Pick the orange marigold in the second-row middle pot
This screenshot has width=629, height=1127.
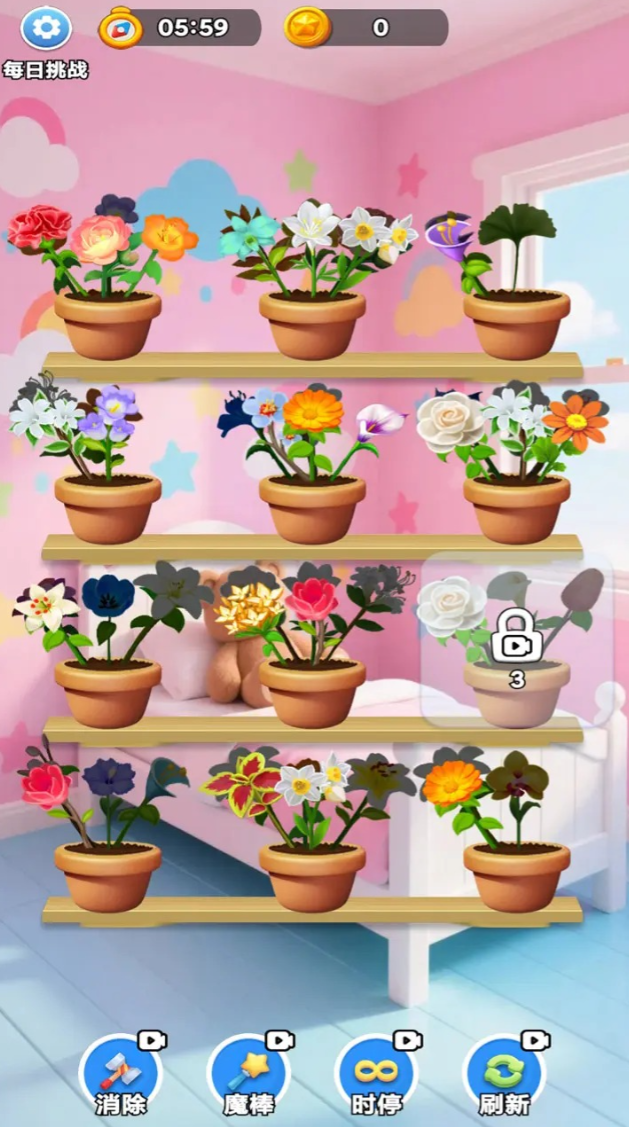point(312,410)
